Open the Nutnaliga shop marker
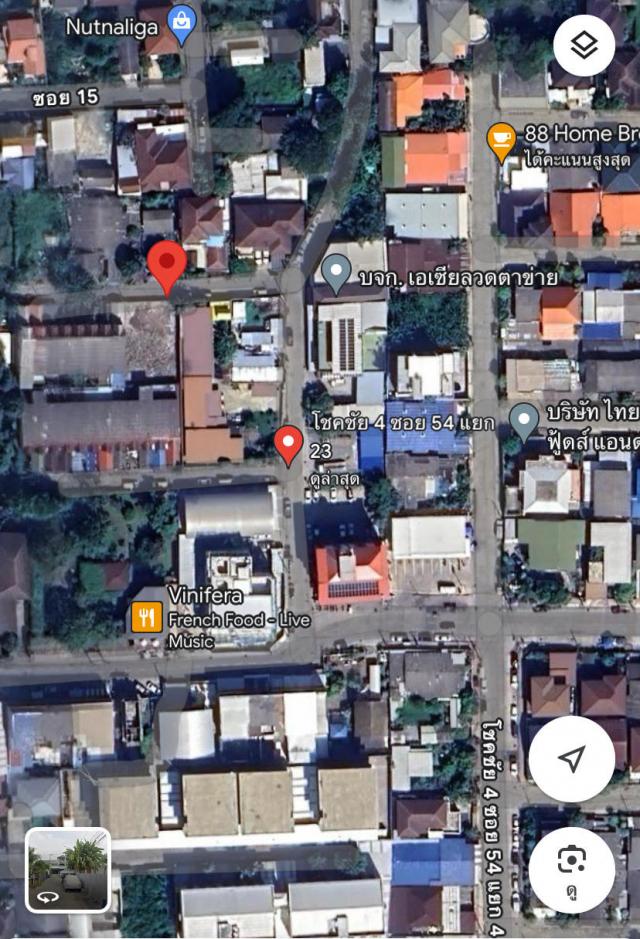 (x=181, y=24)
